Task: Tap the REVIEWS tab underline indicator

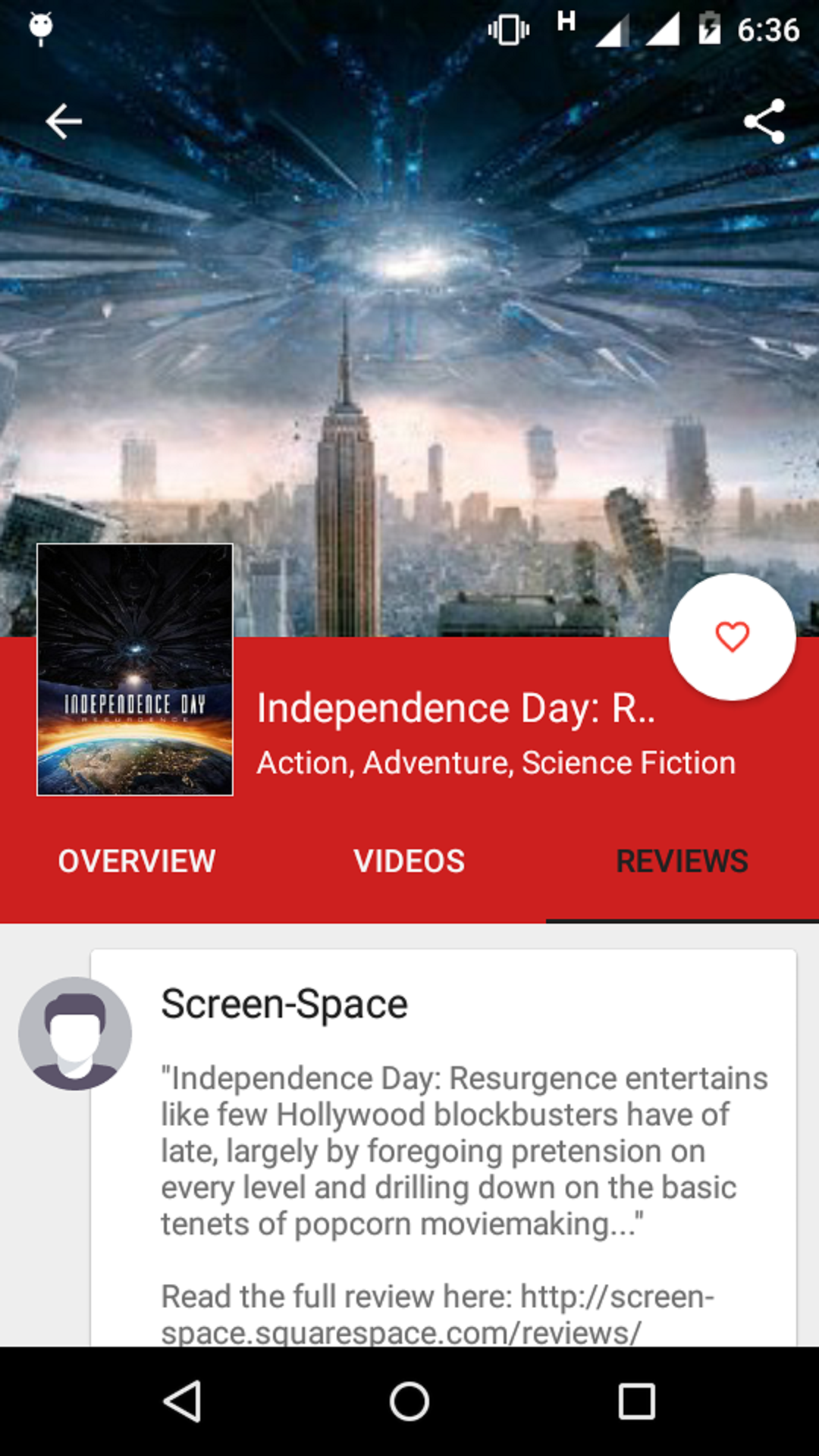Action: 681,917
